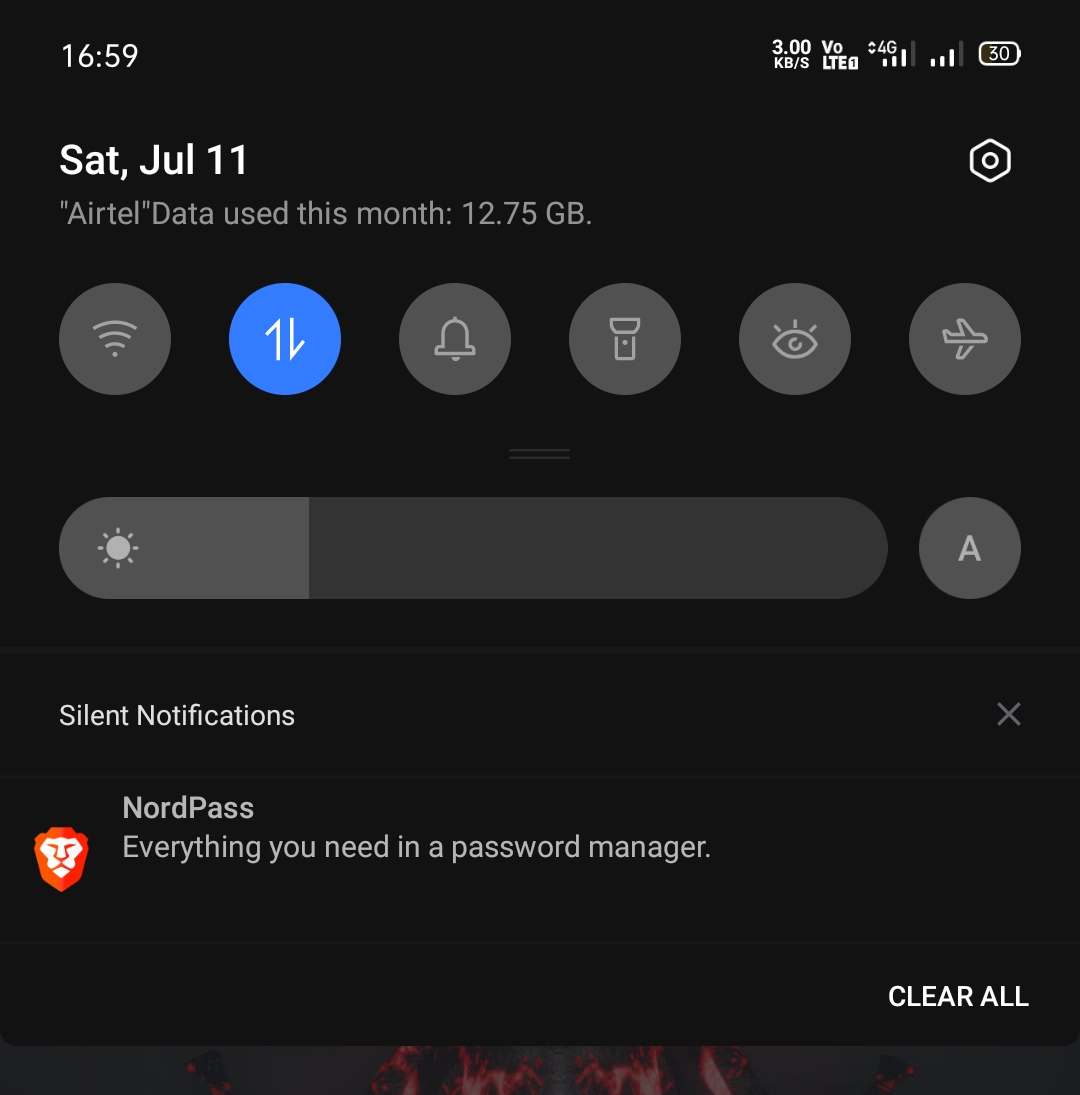The image size is (1080, 1095).
Task: Open settings via the gear icon
Action: 990,161
